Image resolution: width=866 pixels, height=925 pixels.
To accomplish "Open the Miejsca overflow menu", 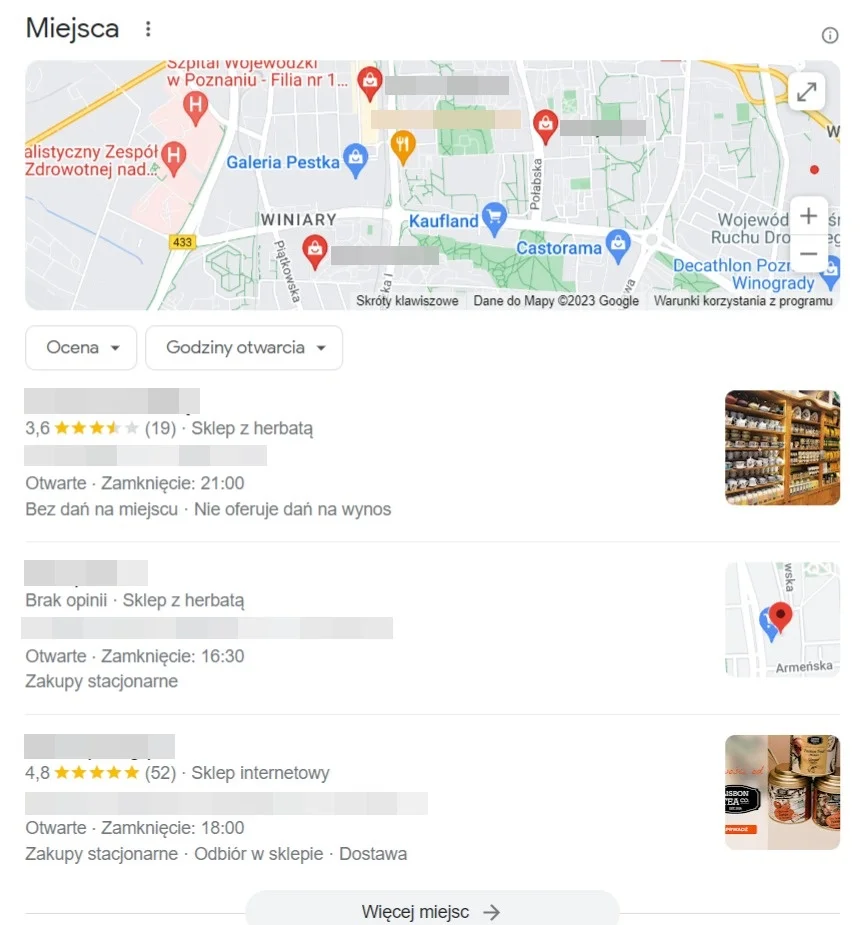I will pyautogui.click(x=148, y=29).
